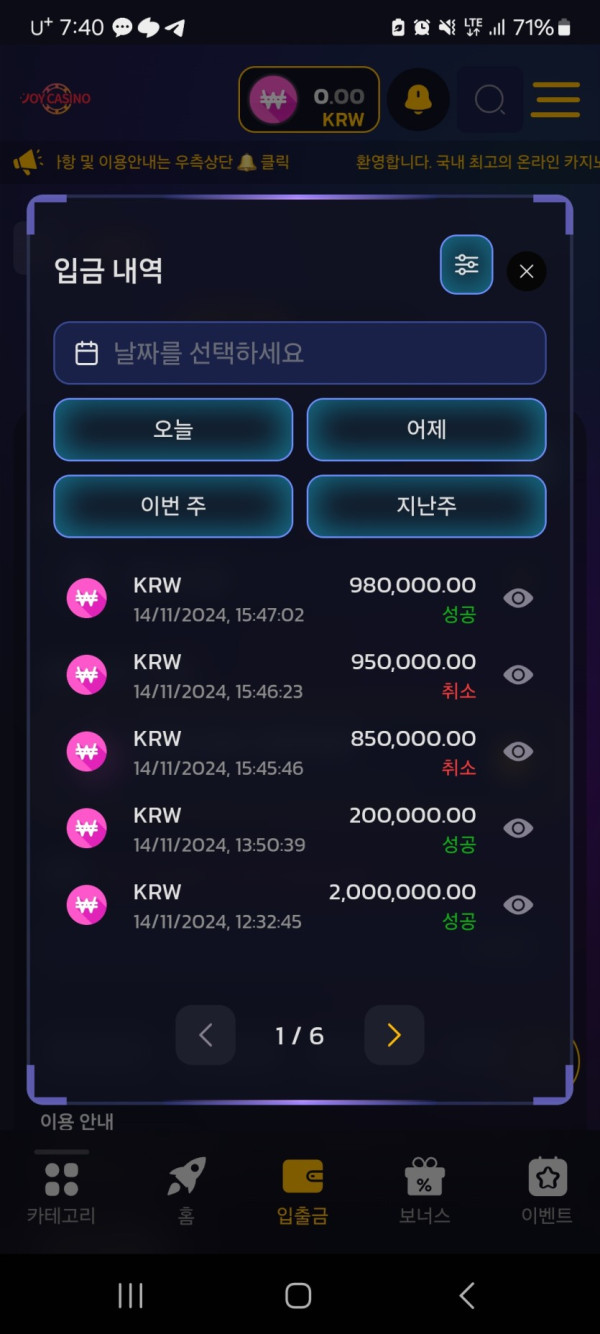Viewport: 600px width, 1334px height.
Task: View details of the 2,000,000.00 deposit
Action: [518, 905]
